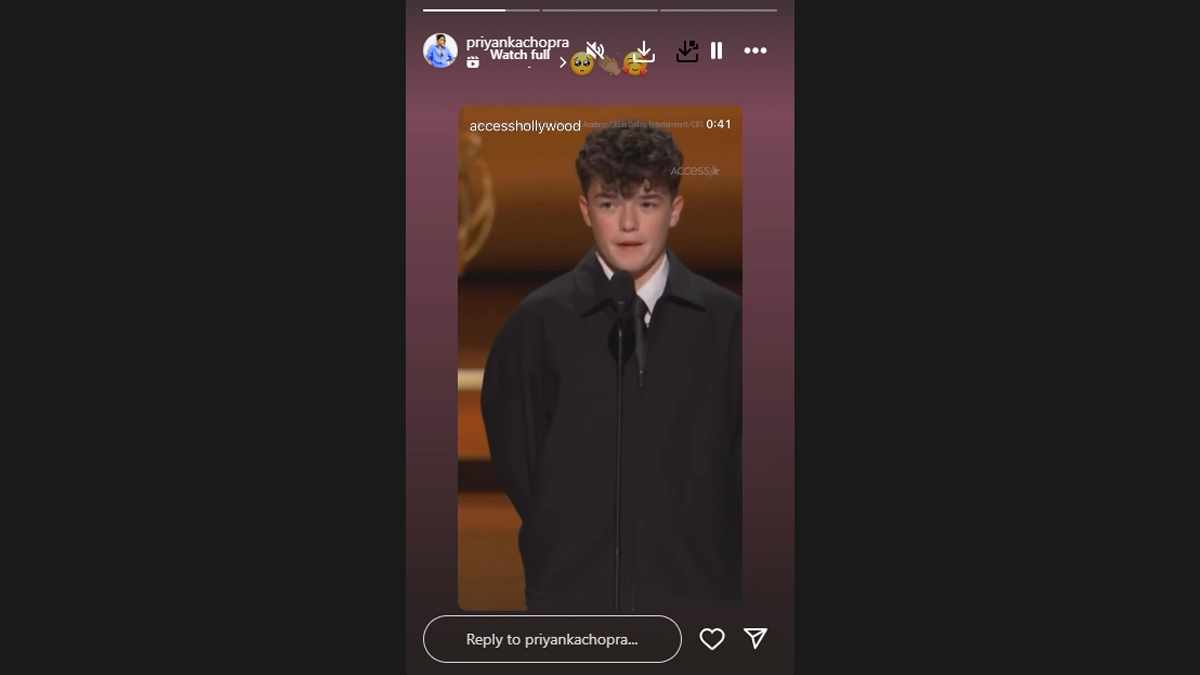Share this story via the paper plane
The image size is (1200, 675).
(755, 639)
